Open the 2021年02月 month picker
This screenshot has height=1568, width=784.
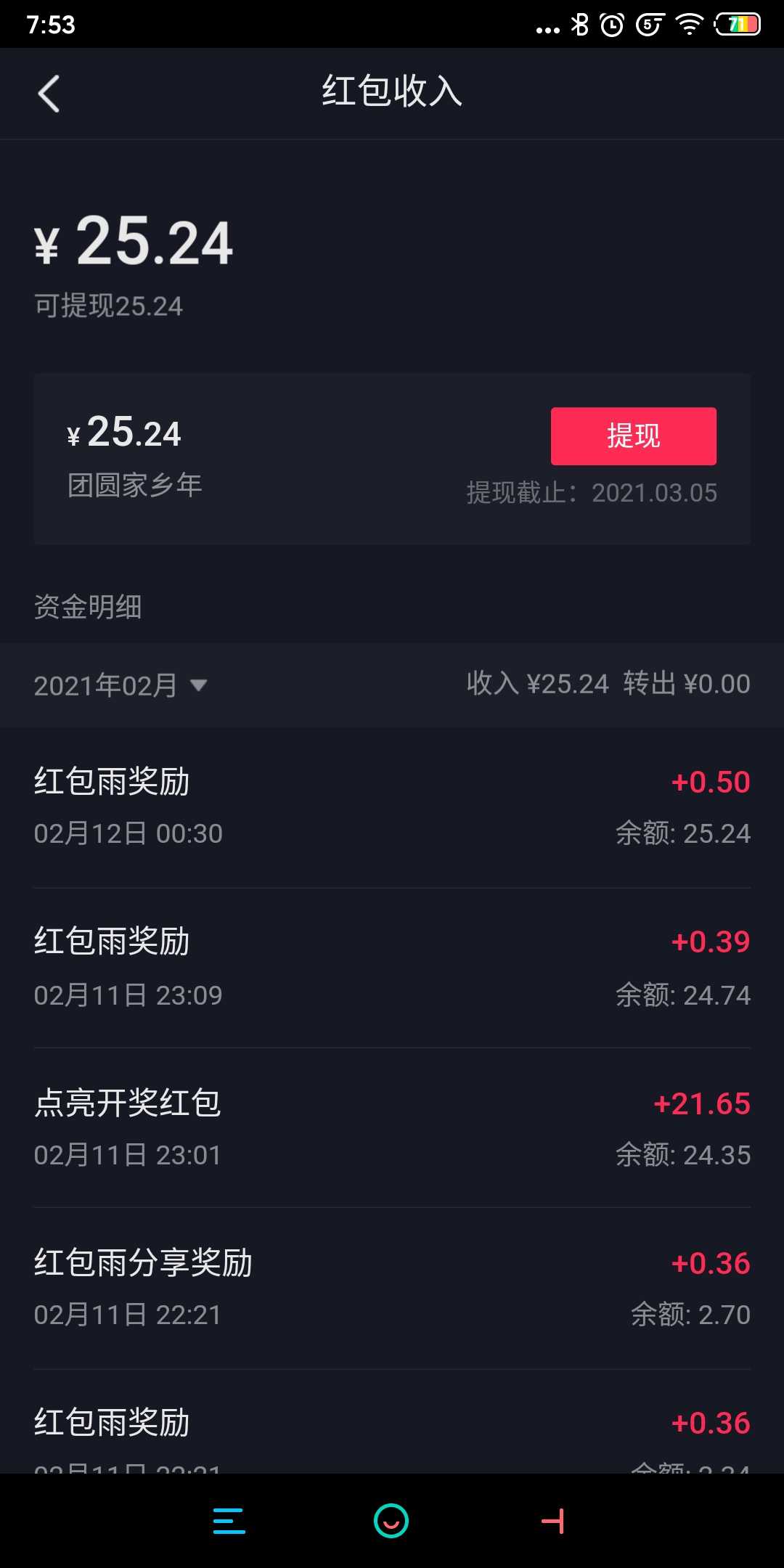tap(121, 685)
